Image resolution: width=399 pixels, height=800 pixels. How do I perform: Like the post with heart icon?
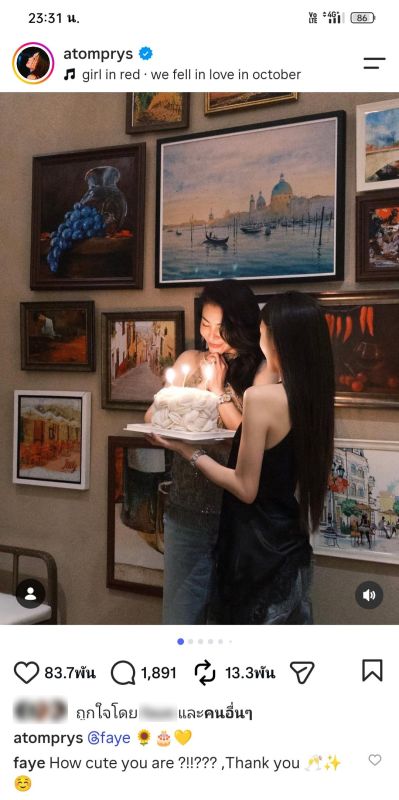pos(26,673)
